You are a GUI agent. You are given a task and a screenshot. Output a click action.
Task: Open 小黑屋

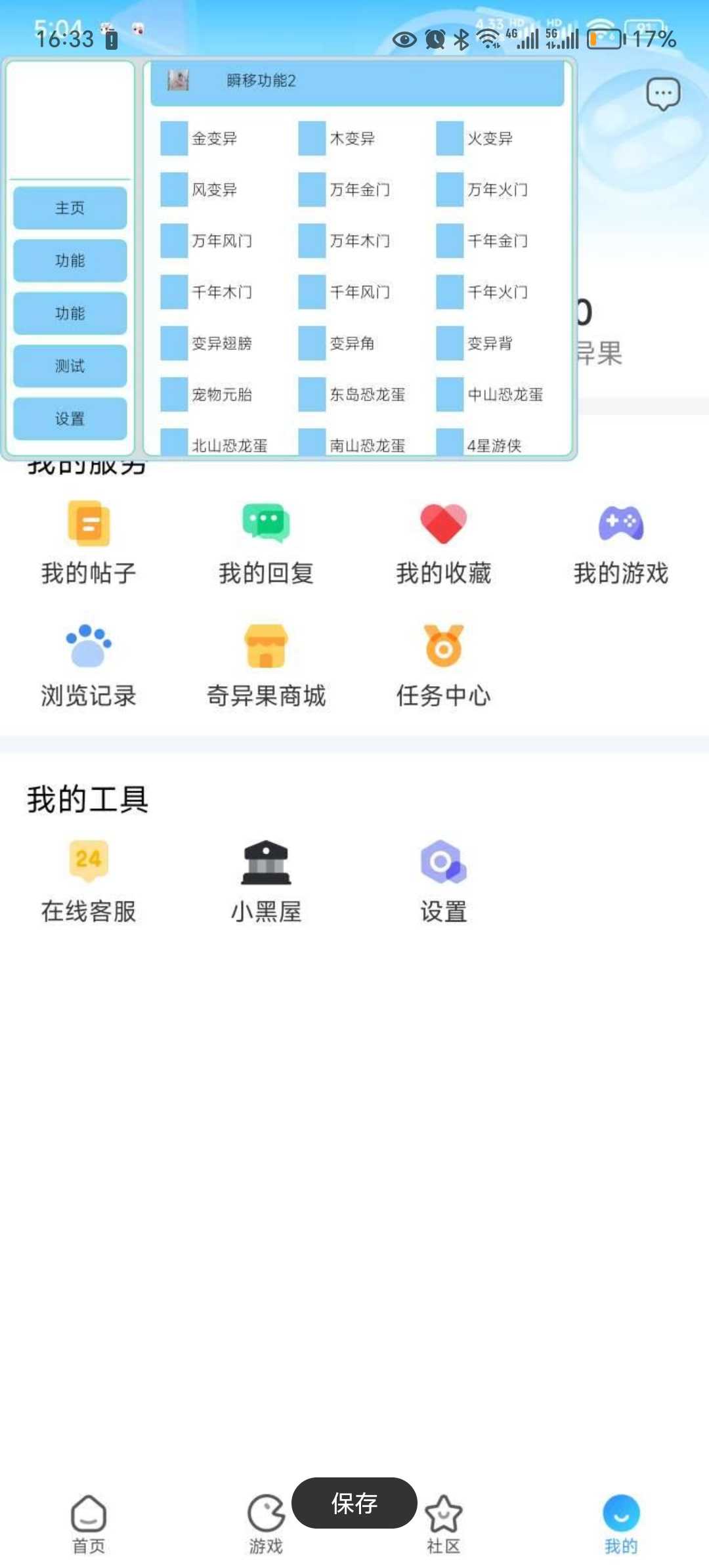266,881
